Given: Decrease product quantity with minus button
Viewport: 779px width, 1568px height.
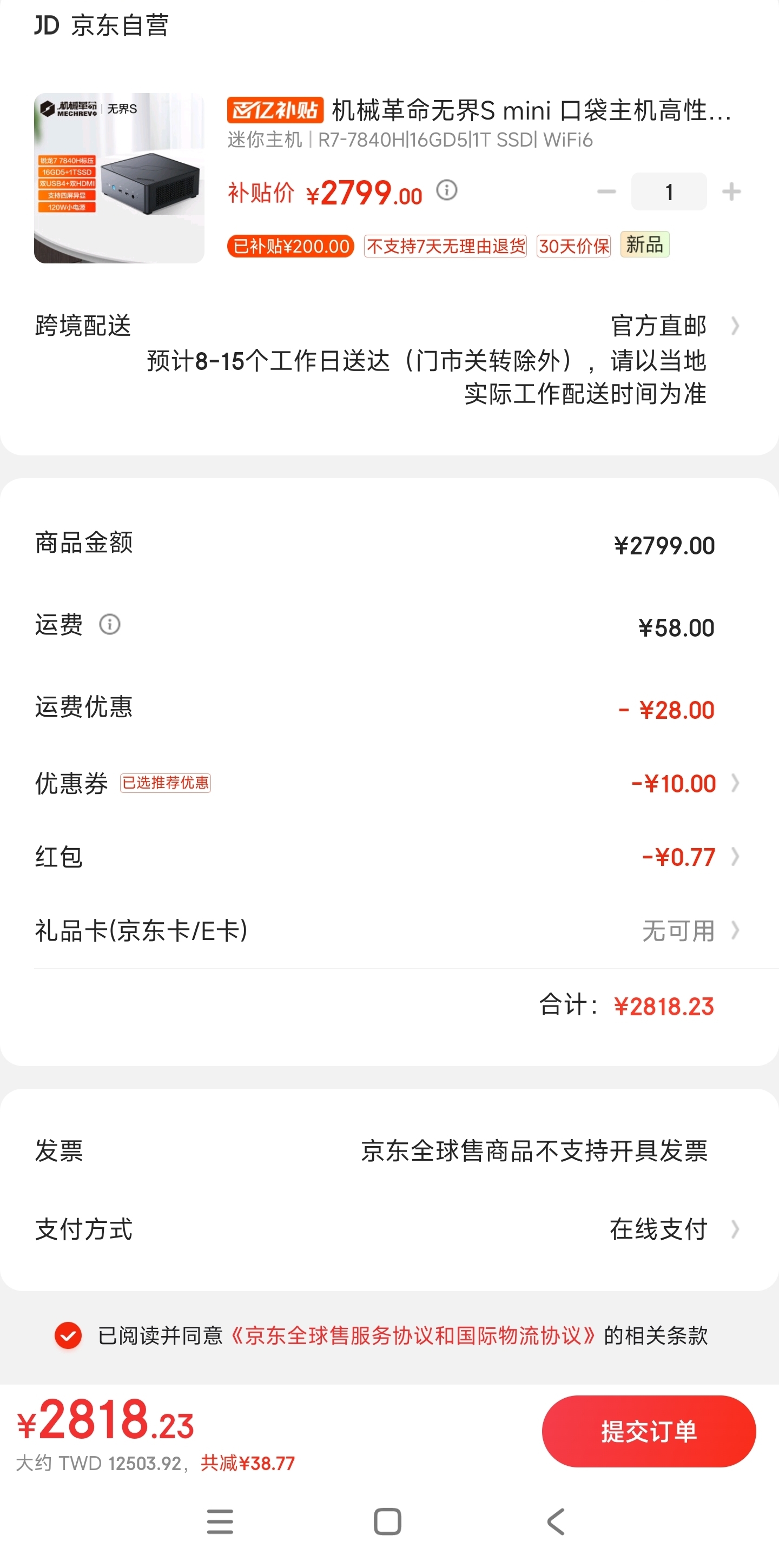Looking at the screenshot, I should pos(606,191).
